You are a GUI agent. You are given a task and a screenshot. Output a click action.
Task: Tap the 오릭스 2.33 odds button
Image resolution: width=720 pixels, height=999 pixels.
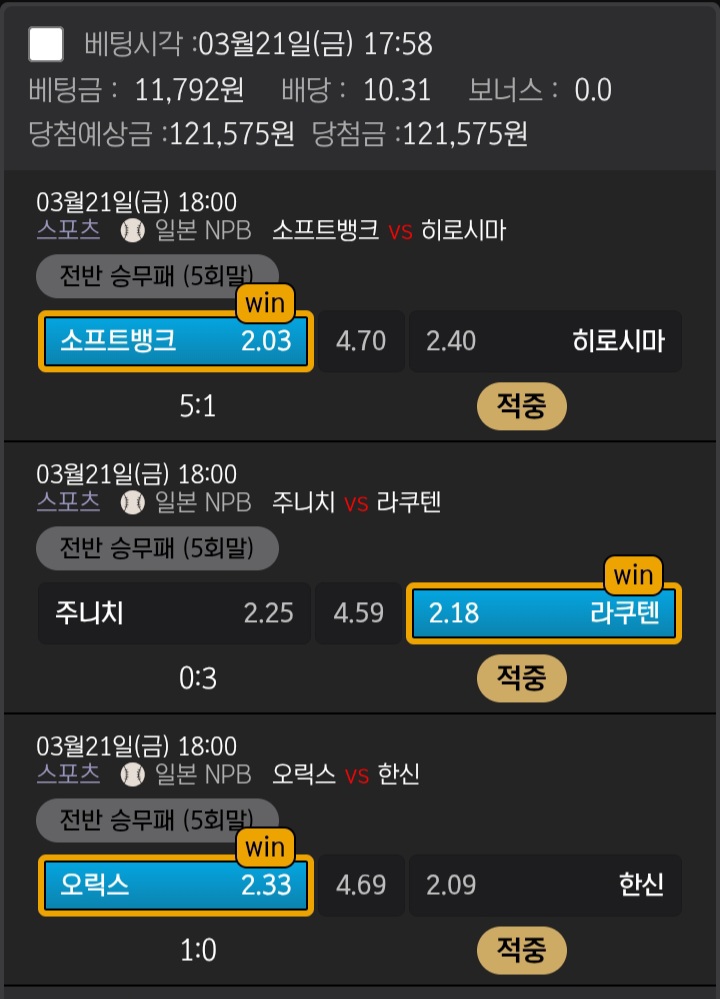click(x=176, y=885)
